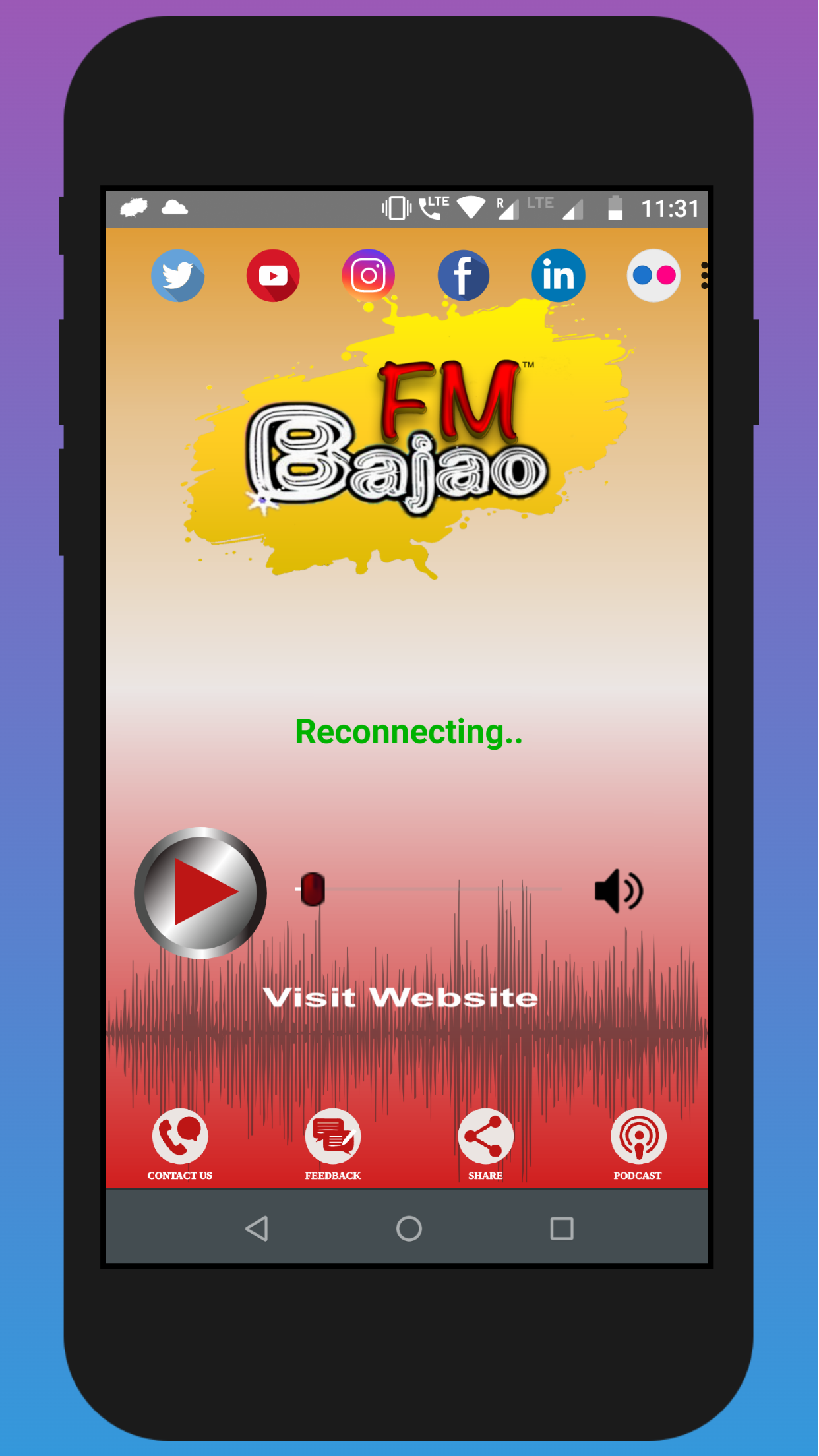This screenshot has height=1456, width=819.
Task: Go back with the navigation bar
Action: point(257,1228)
